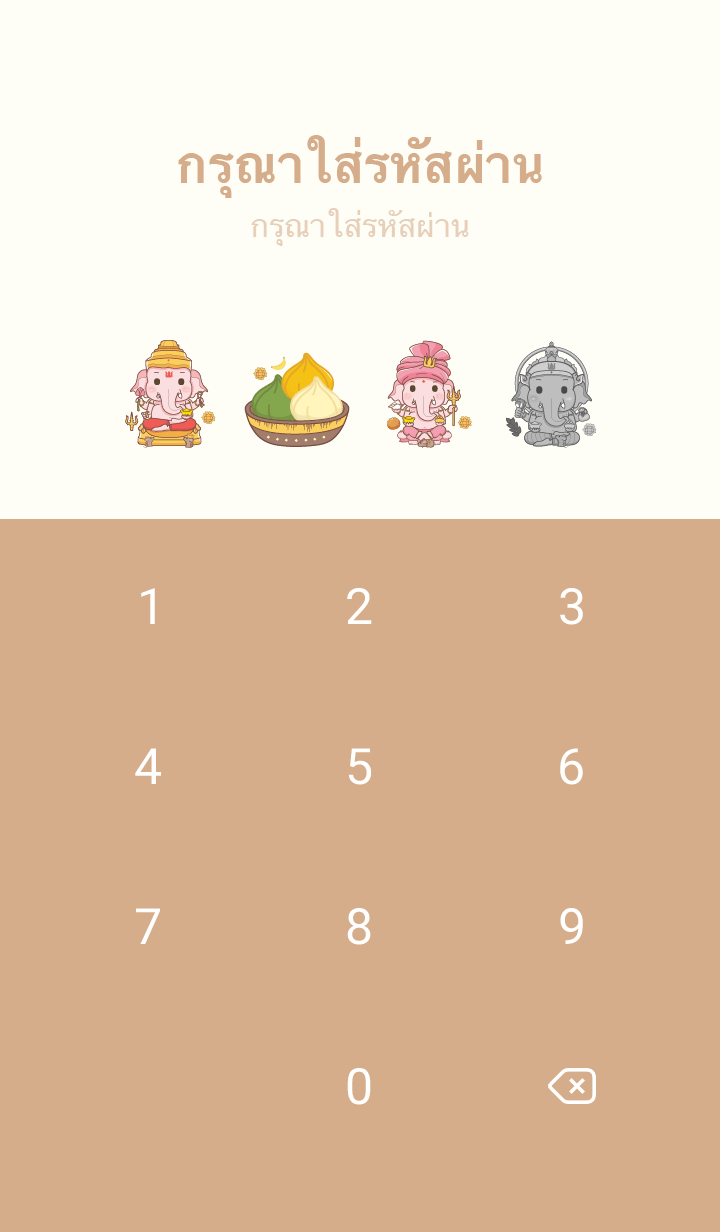This screenshot has height=1232, width=720.
Task: Tap the number 4 key
Action: pyautogui.click(x=148, y=767)
